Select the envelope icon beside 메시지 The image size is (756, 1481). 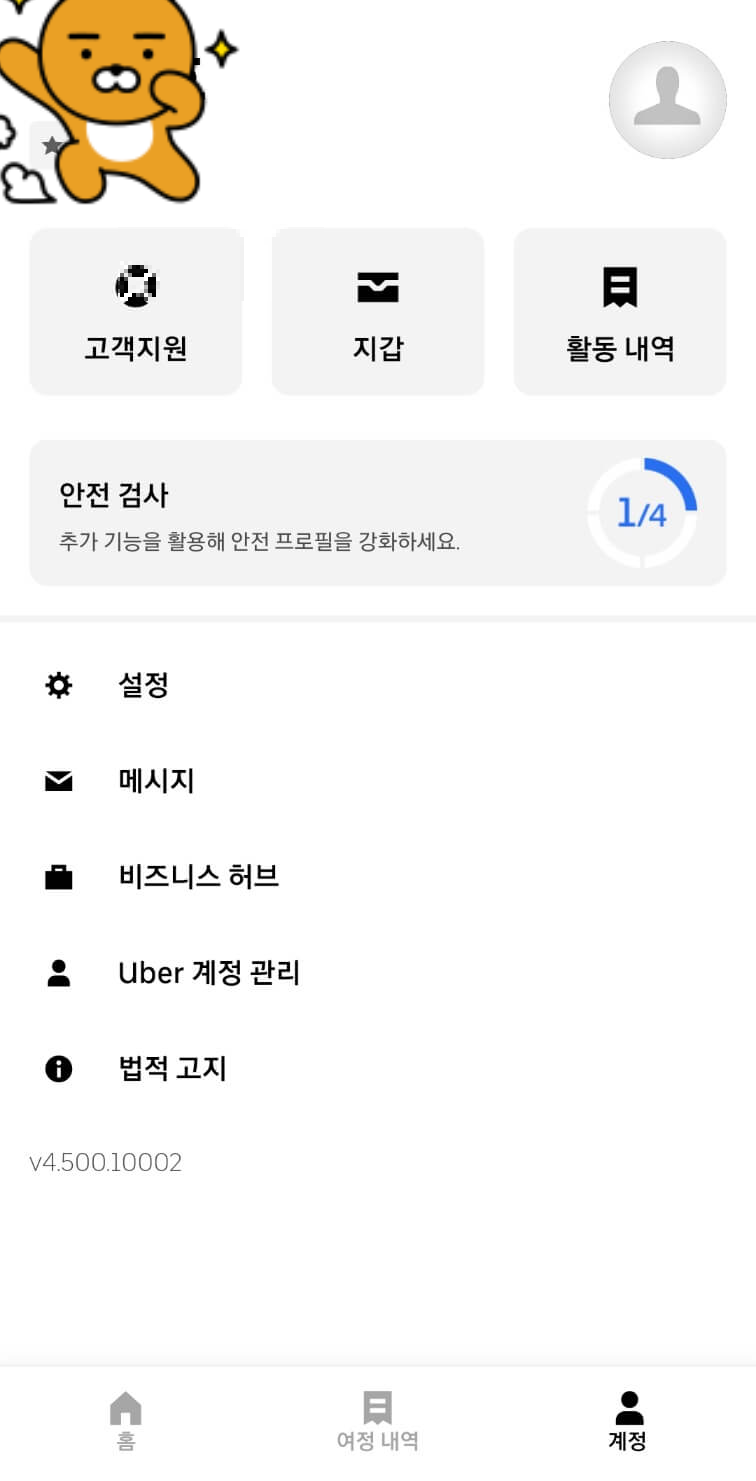(x=58, y=781)
